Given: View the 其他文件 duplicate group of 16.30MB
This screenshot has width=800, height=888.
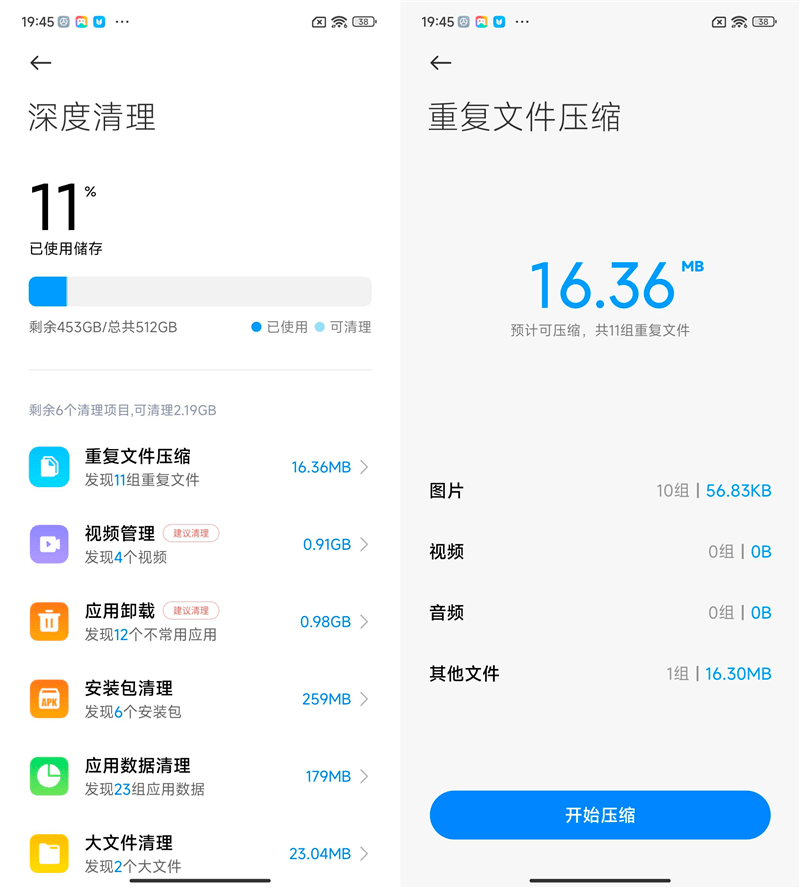Looking at the screenshot, I should [x=600, y=674].
